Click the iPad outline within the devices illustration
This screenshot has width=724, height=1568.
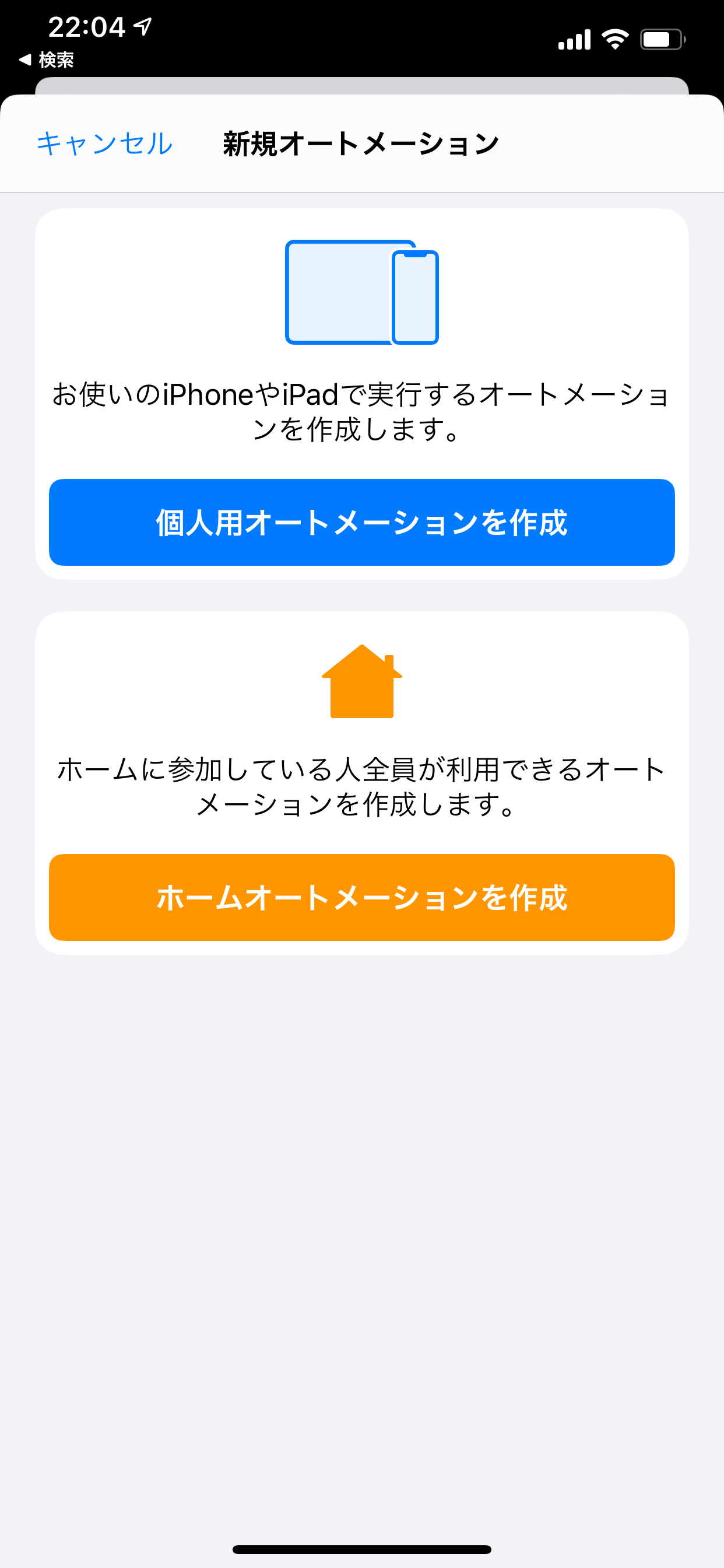pyautogui.click(x=340, y=292)
